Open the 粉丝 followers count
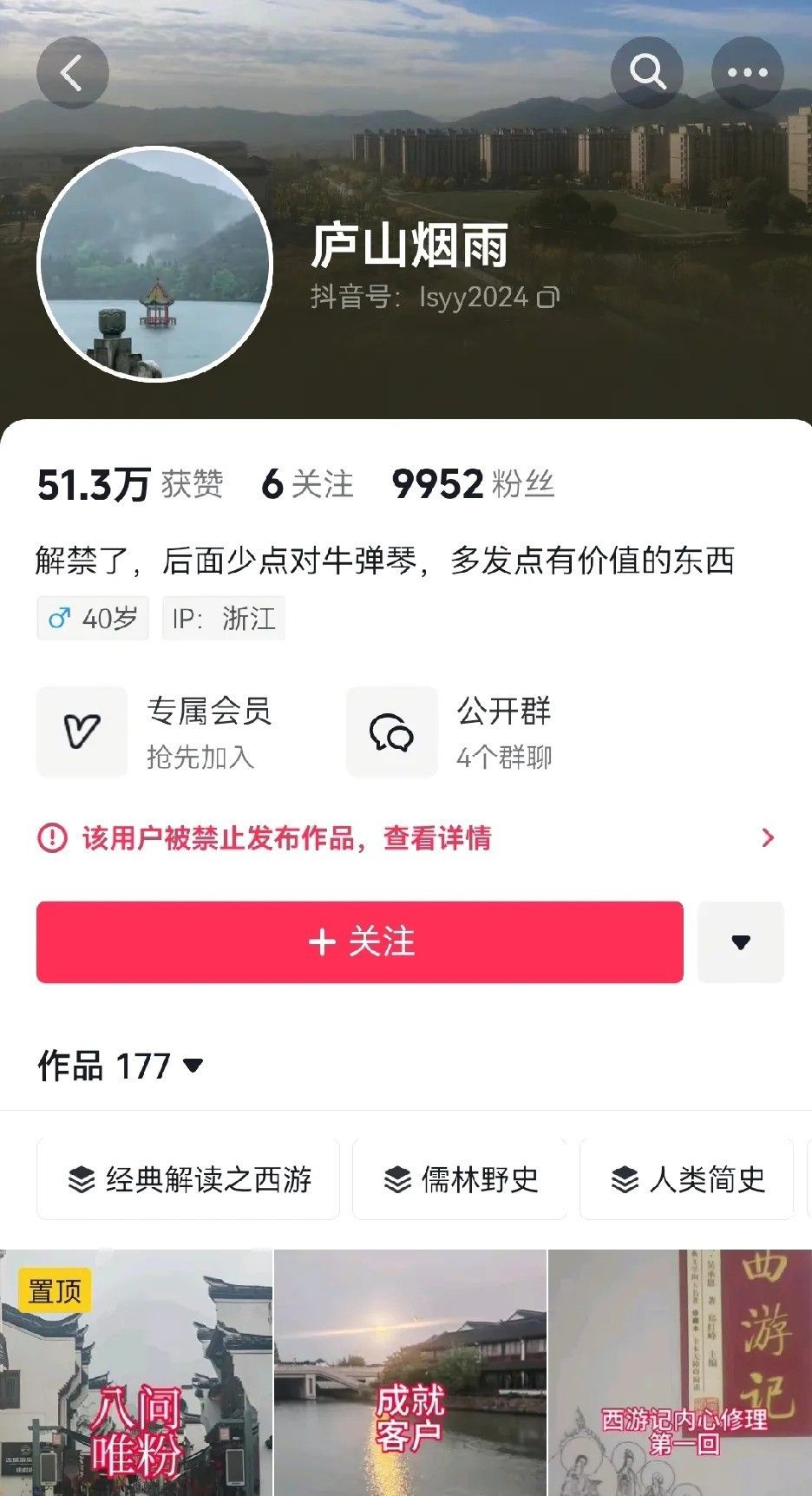812x1496 pixels. (473, 484)
